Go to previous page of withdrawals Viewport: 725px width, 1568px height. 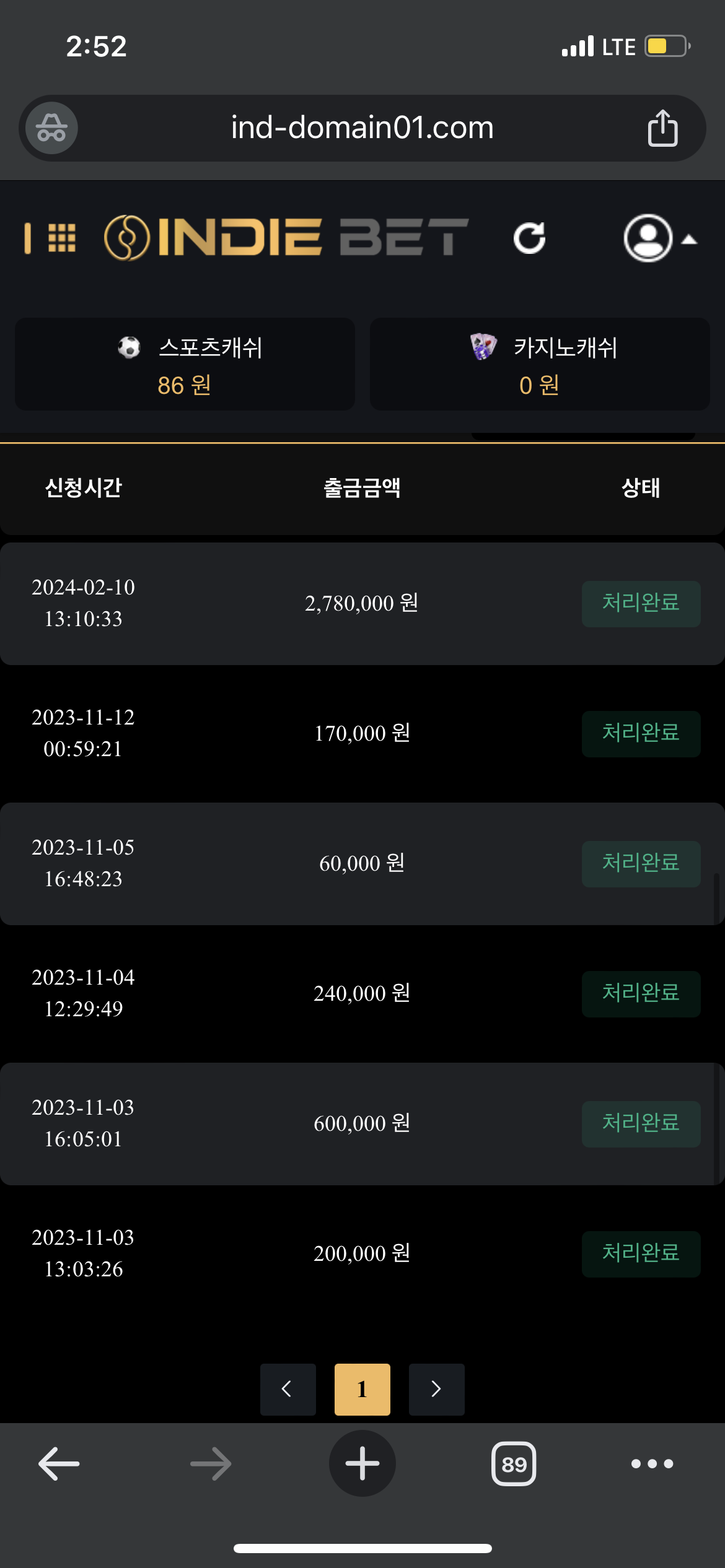(288, 1389)
